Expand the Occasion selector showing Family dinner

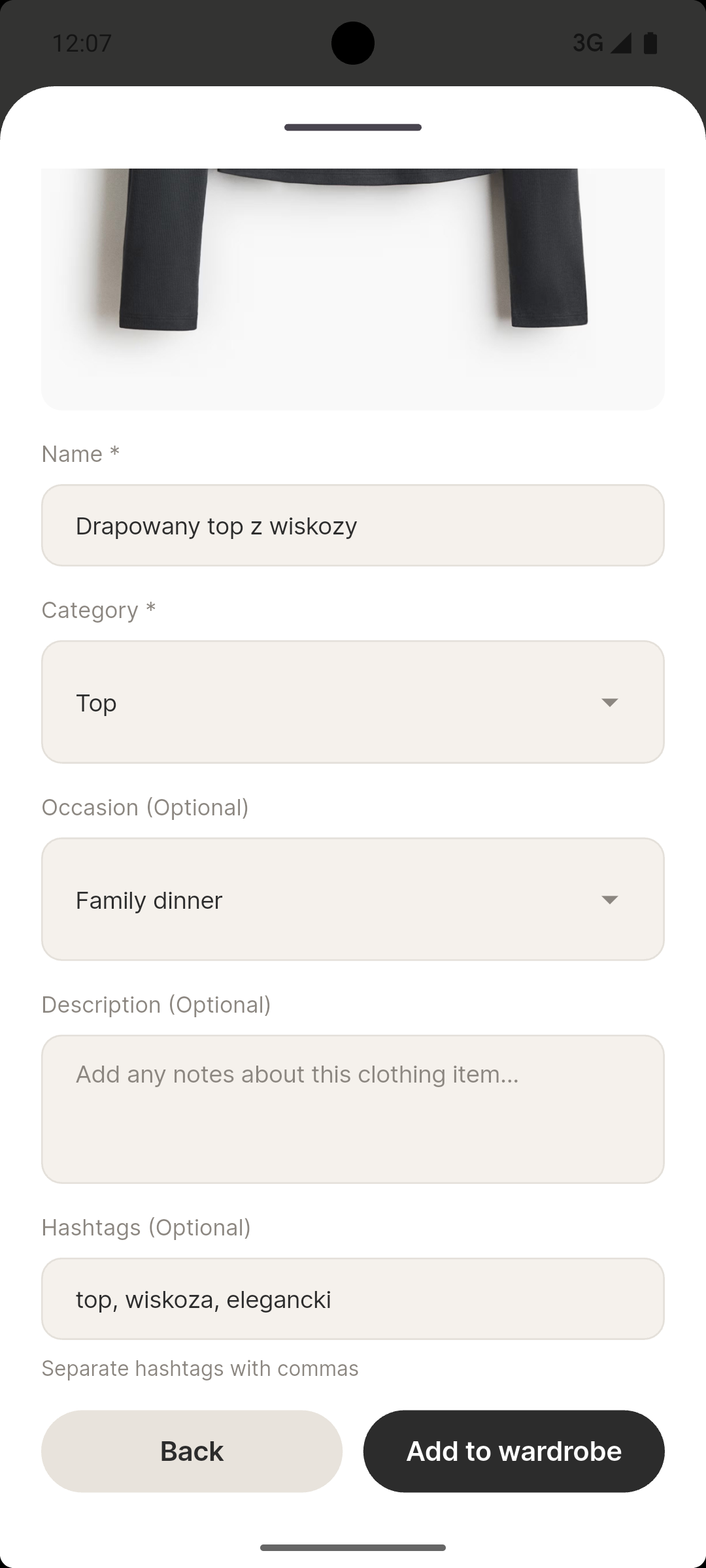pos(353,900)
